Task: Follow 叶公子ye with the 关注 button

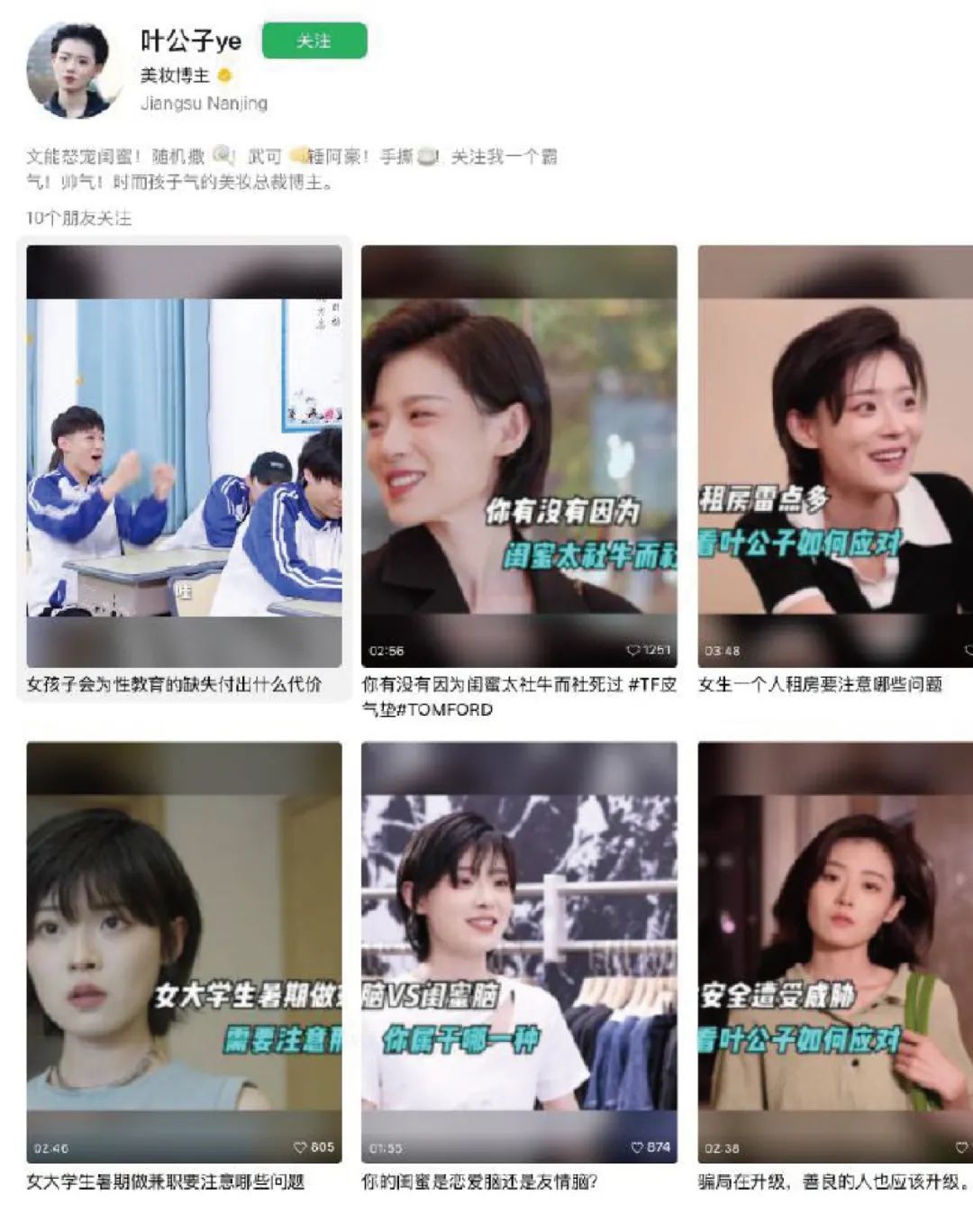Action: point(314,41)
